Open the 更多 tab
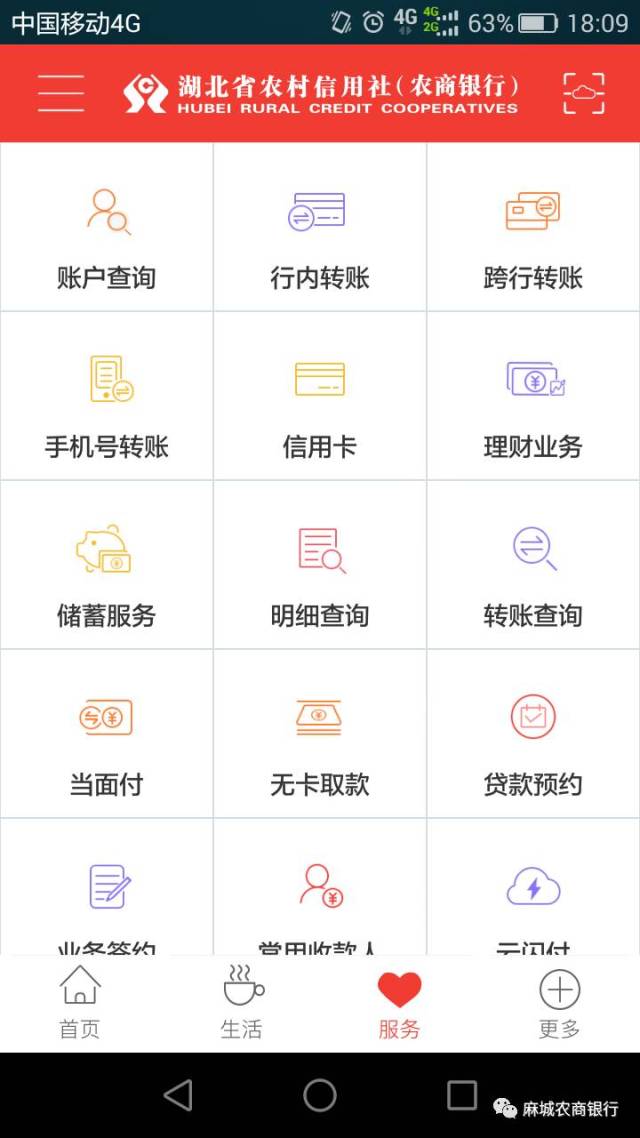This screenshot has height=1138, width=640. coord(559,1002)
